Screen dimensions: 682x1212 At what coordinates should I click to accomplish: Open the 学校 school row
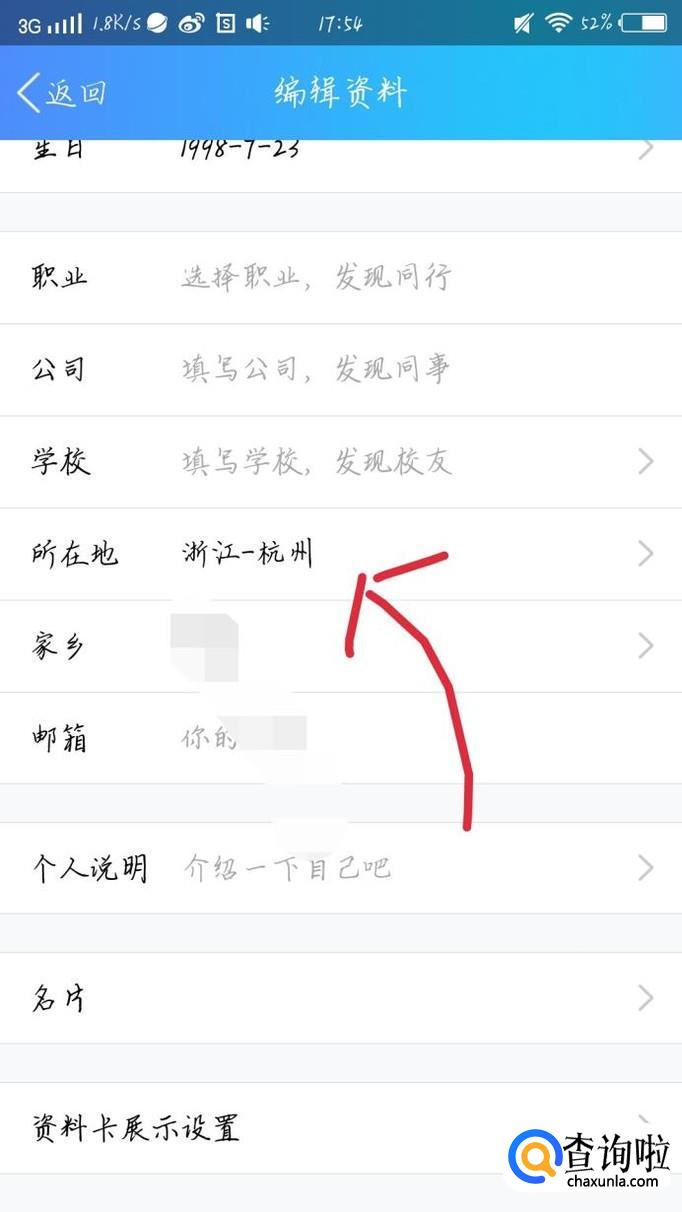click(x=341, y=462)
